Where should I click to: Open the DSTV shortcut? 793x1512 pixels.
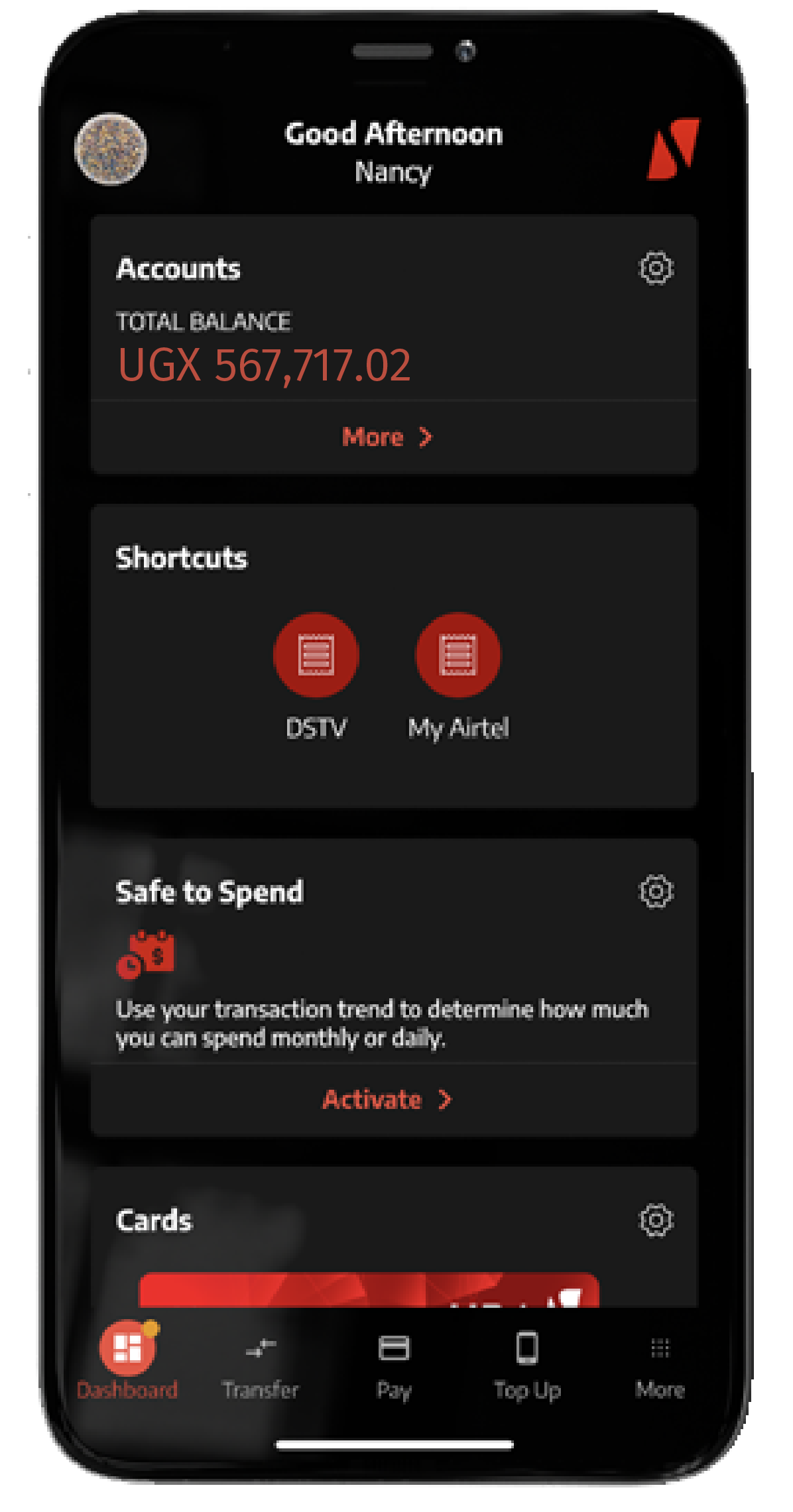[x=316, y=656]
